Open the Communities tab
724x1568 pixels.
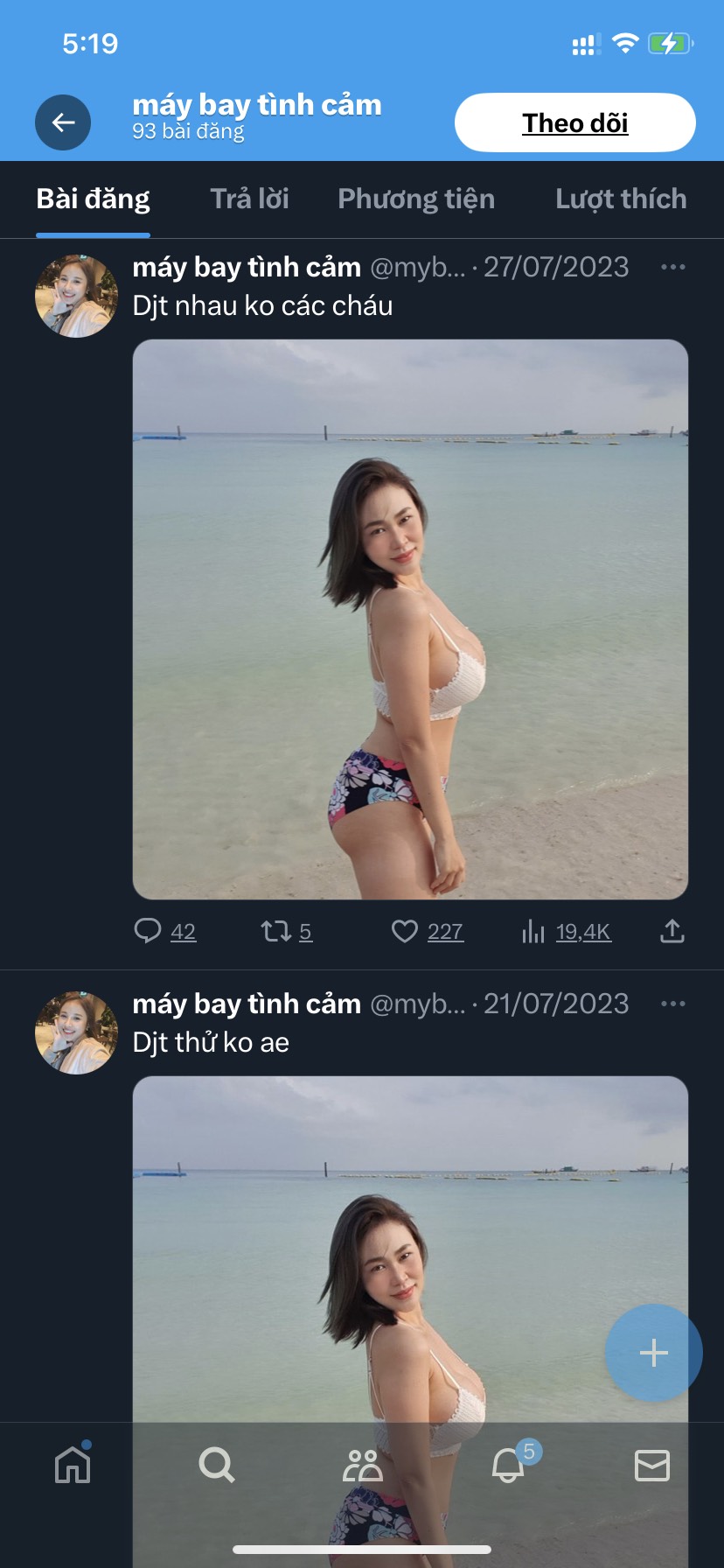tap(362, 1464)
